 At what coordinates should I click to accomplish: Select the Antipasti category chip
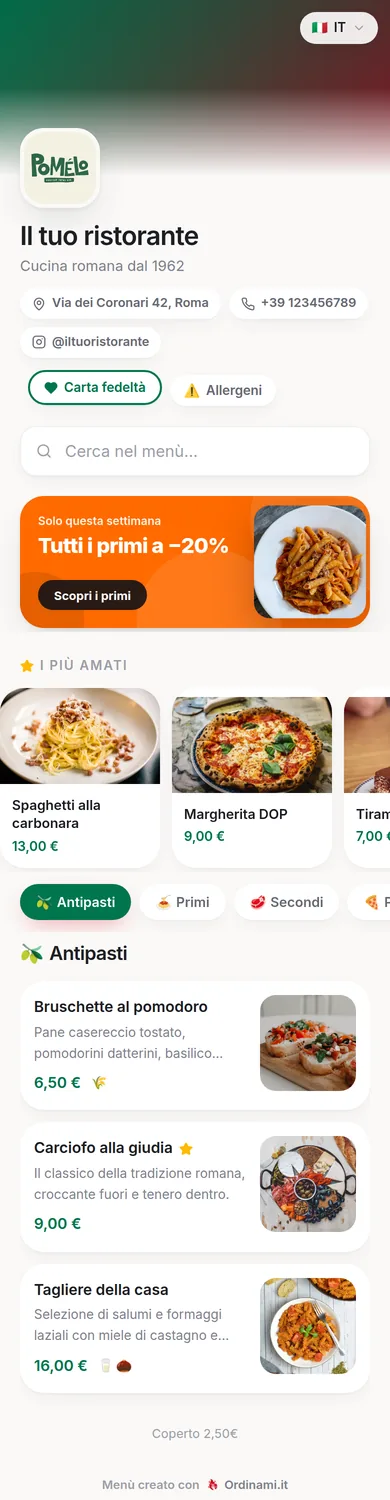pyautogui.click(x=75, y=902)
